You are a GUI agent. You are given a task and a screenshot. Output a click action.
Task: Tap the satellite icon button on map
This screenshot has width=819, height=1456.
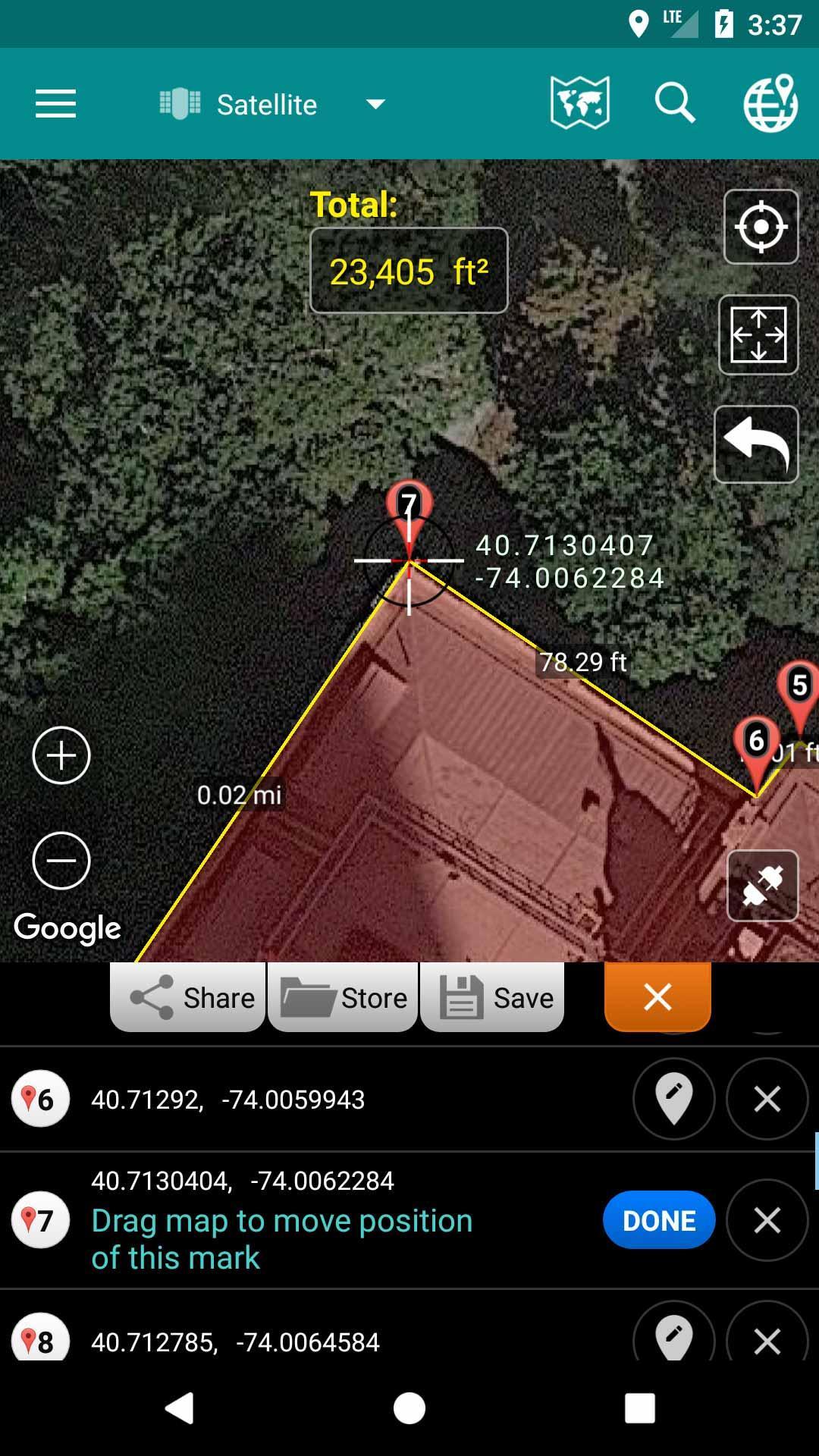pyautogui.click(x=762, y=886)
